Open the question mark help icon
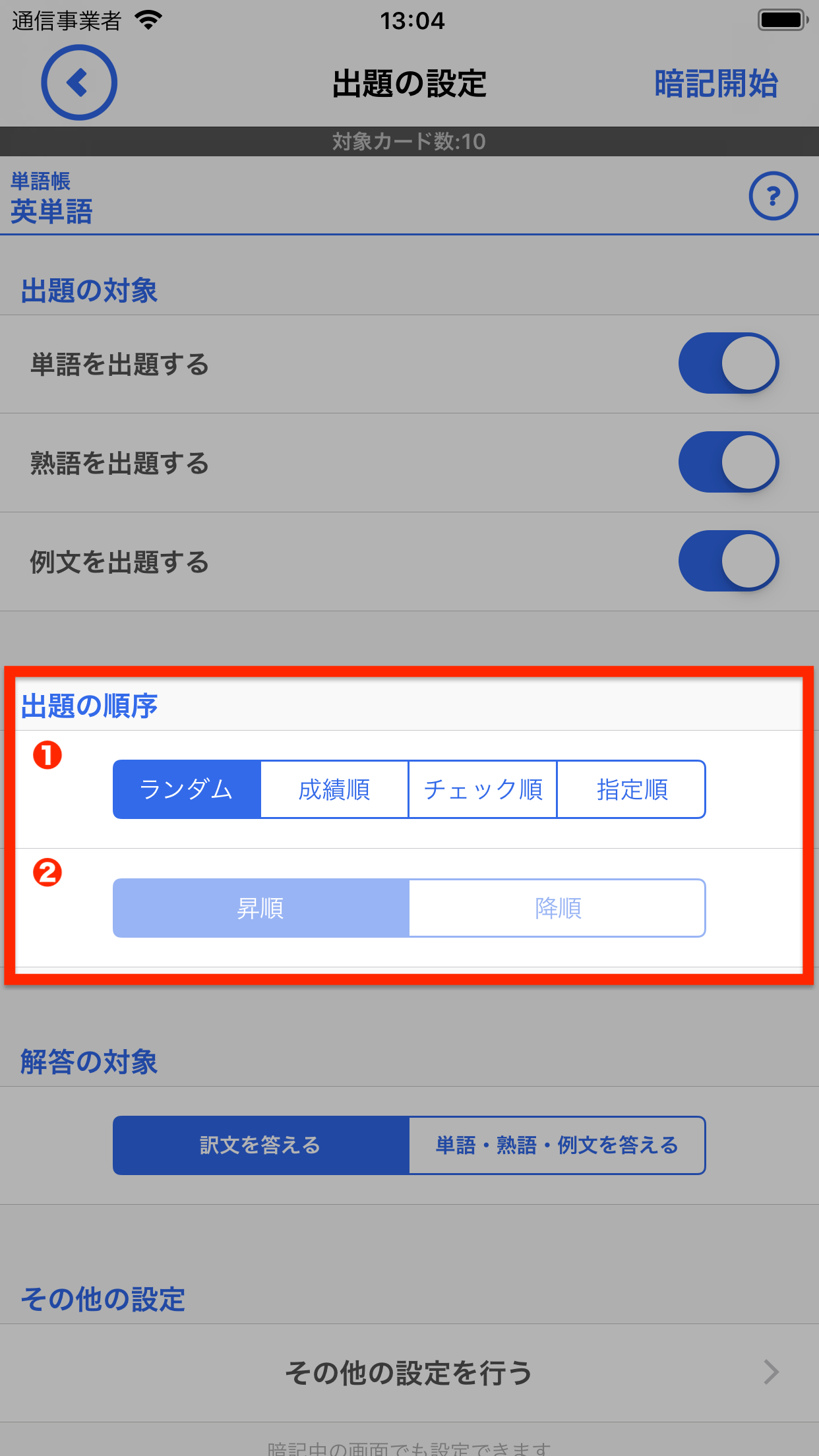 [773, 196]
